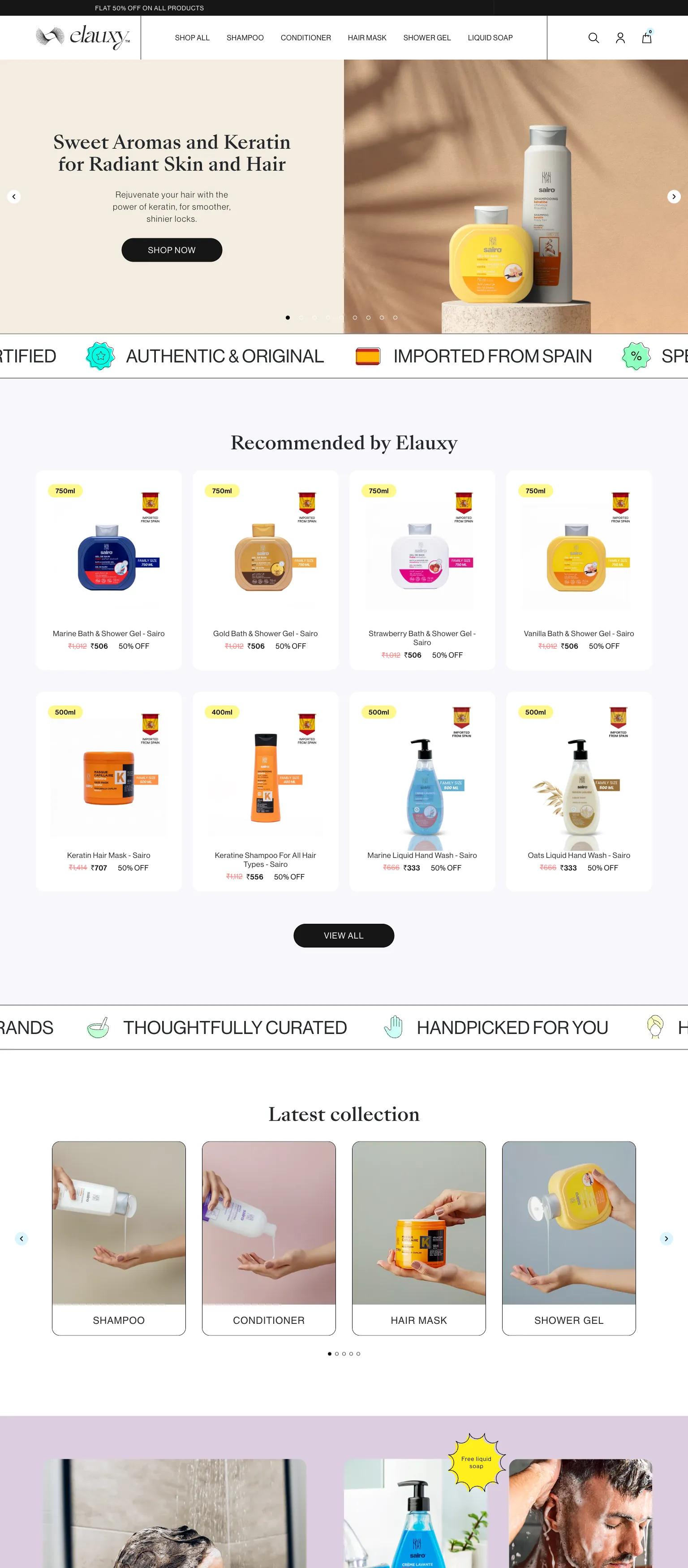Image resolution: width=688 pixels, height=1568 pixels.
Task: Open the LIQUID SOAP menu item
Action: click(490, 38)
